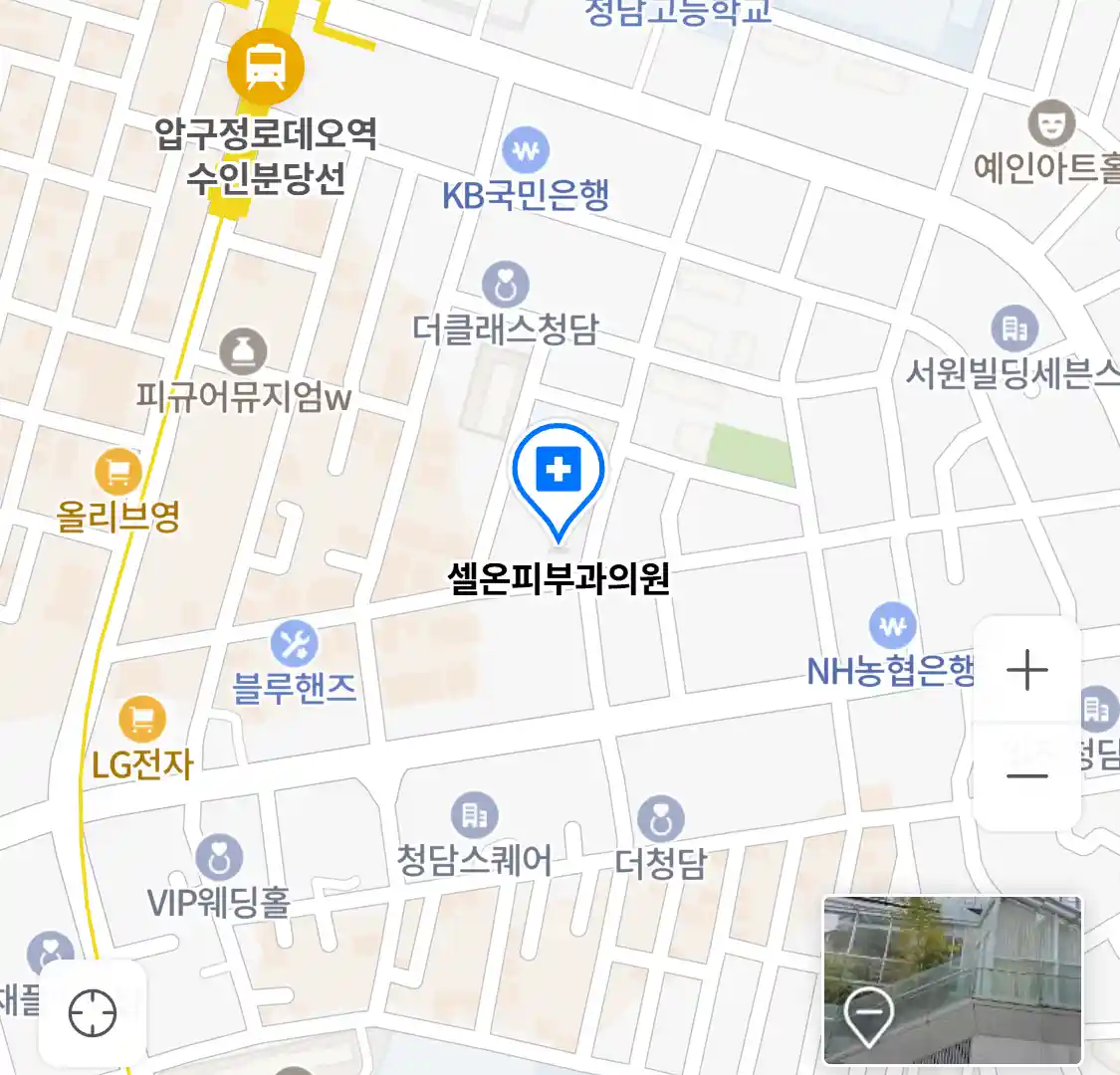Tap the 셀온피부과의원 location pin

(x=559, y=472)
